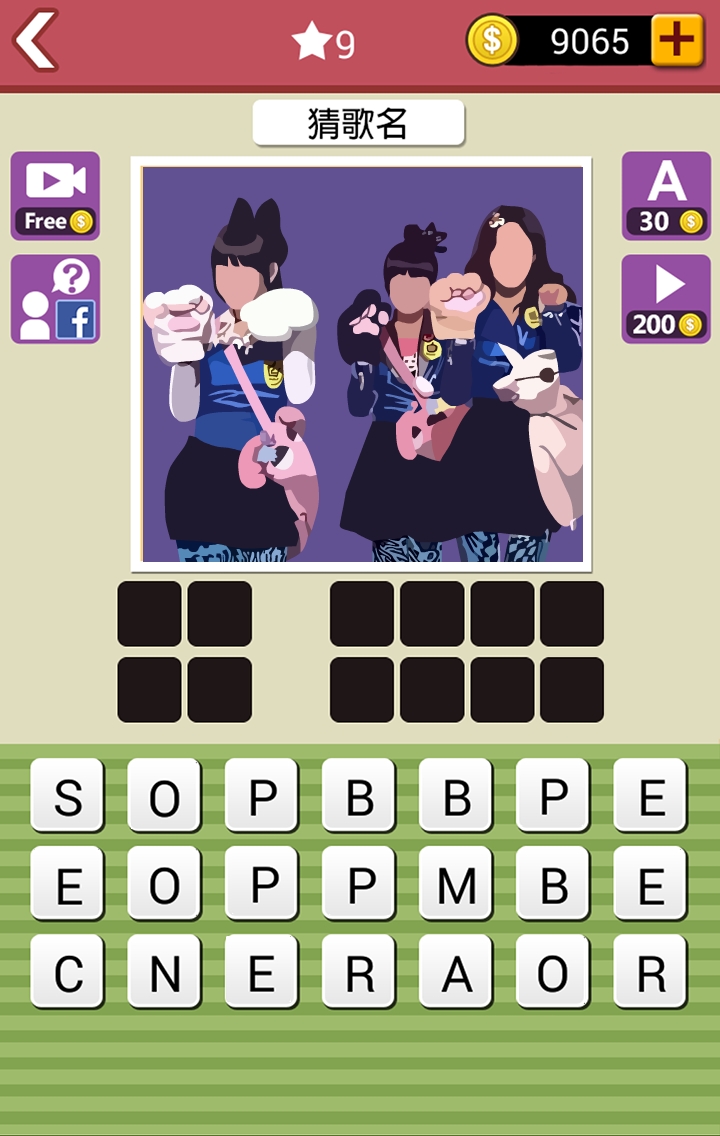Ask Facebook friends for help
The image size is (720, 1136).
(55, 299)
